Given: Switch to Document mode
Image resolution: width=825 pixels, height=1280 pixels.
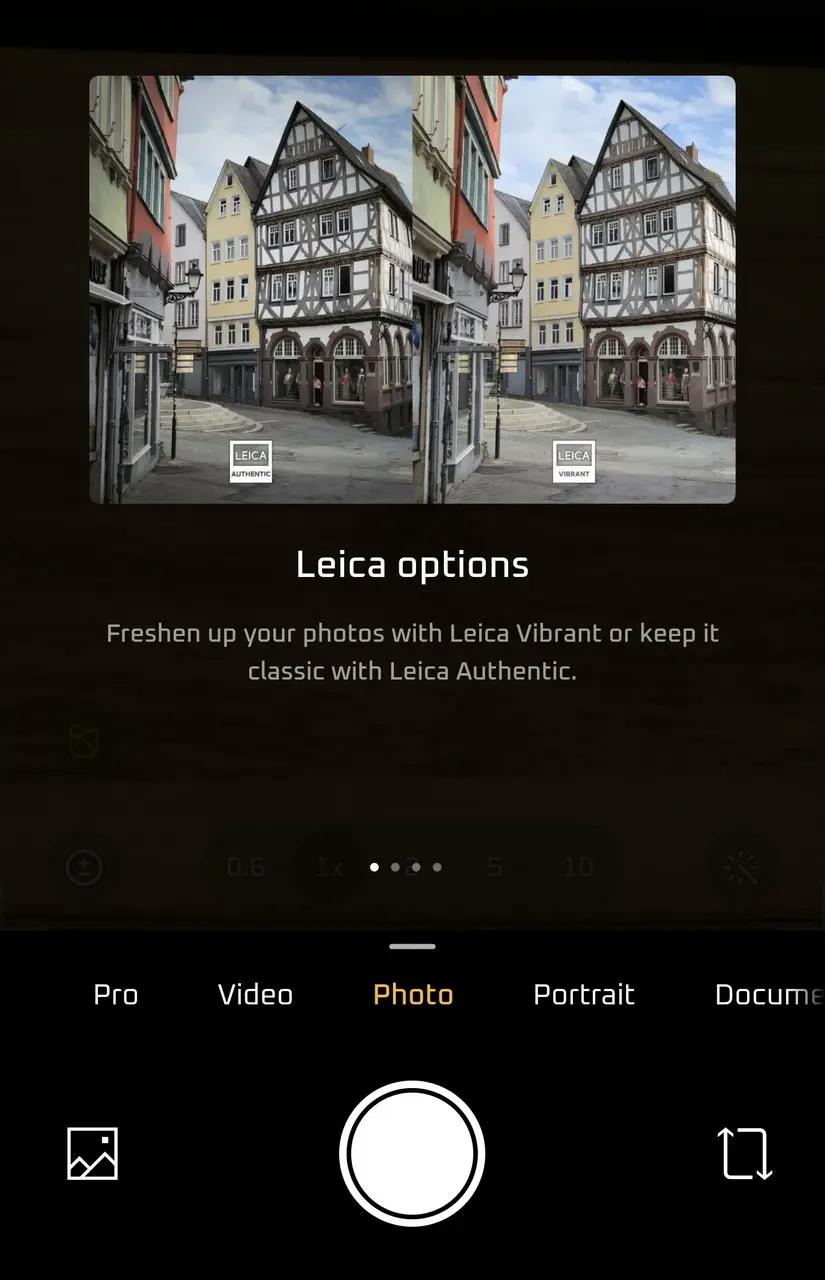Looking at the screenshot, I should [x=767, y=995].
